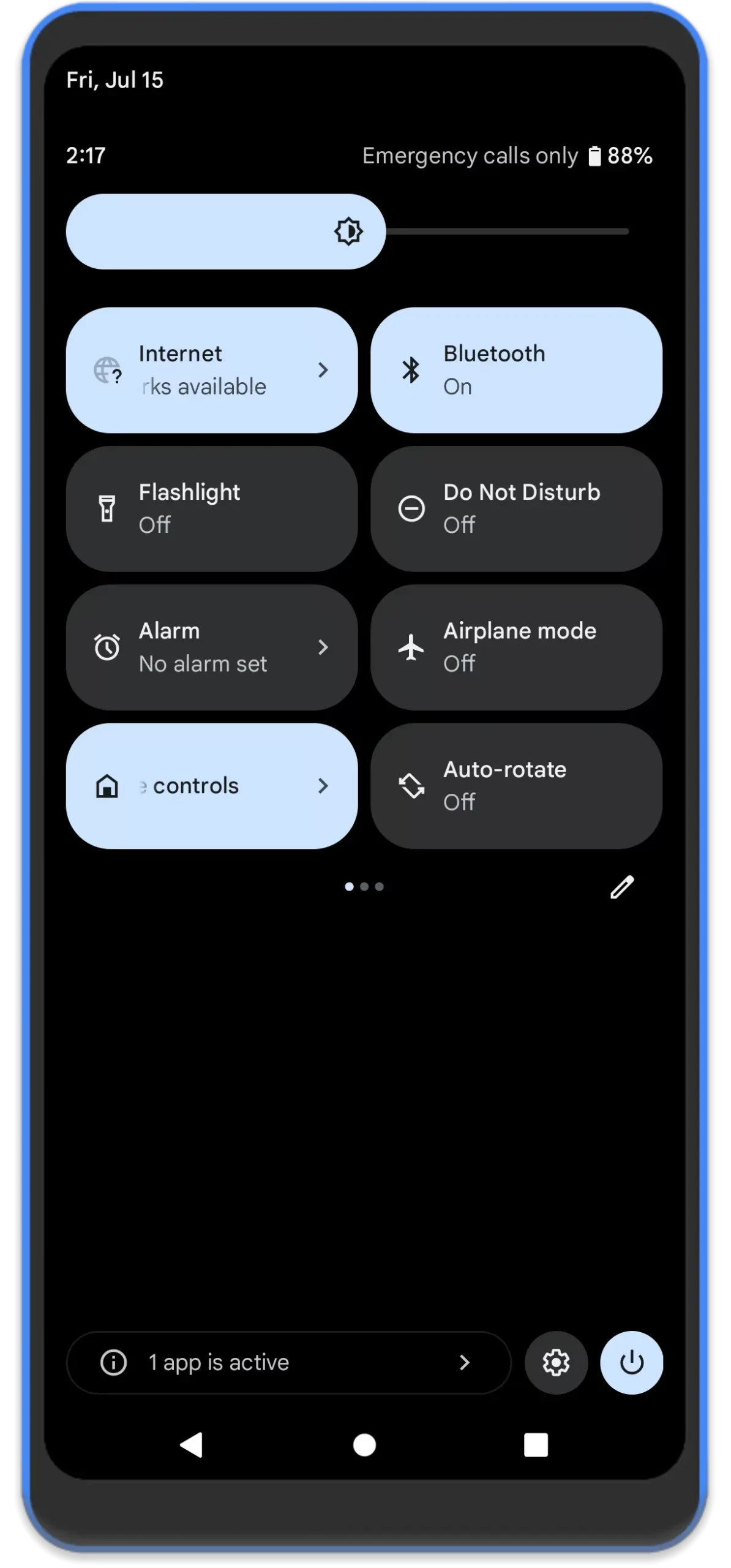Open recent apps with the square button
This screenshot has height=1568, width=731.
[536, 1445]
